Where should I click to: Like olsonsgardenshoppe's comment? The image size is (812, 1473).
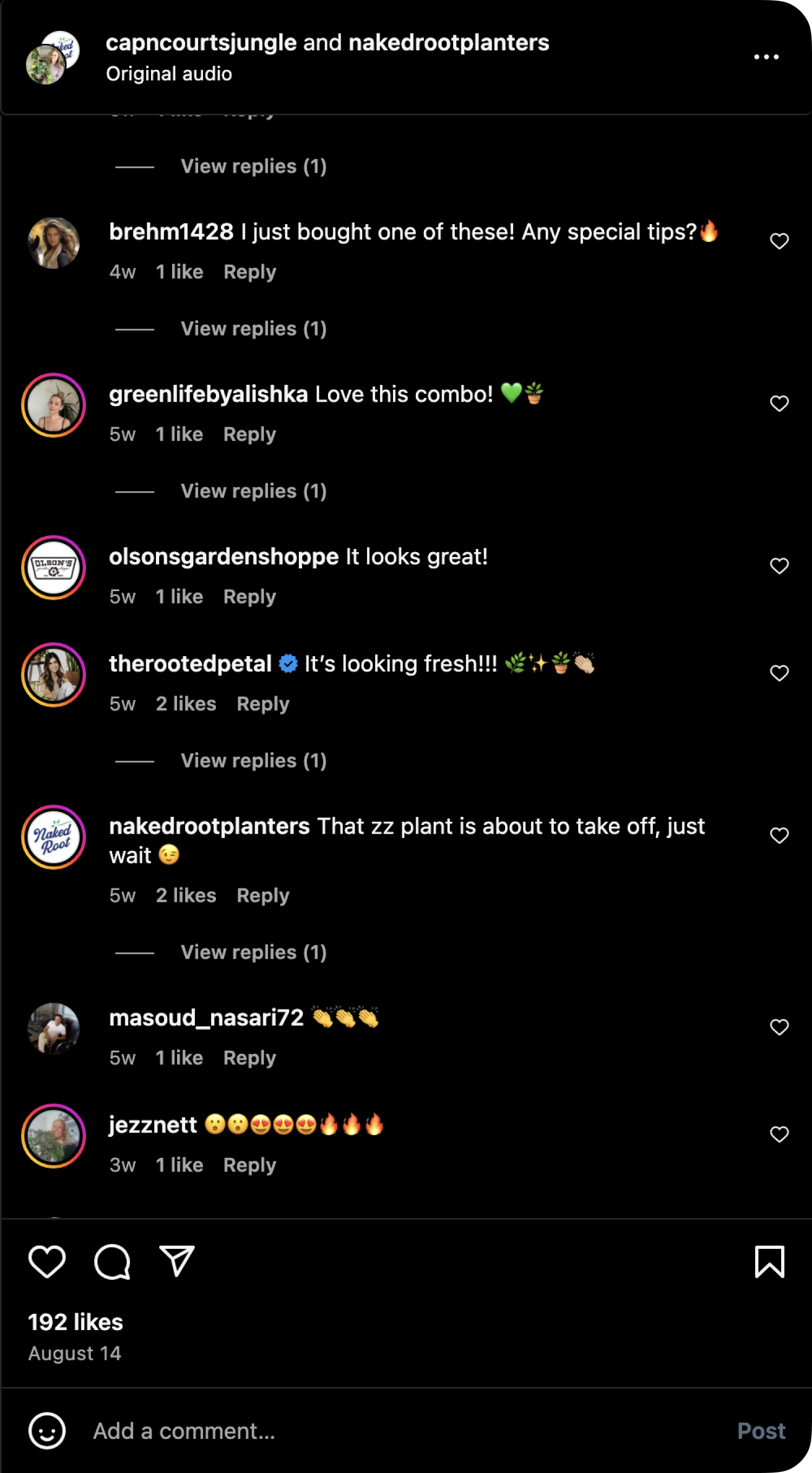click(x=779, y=566)
